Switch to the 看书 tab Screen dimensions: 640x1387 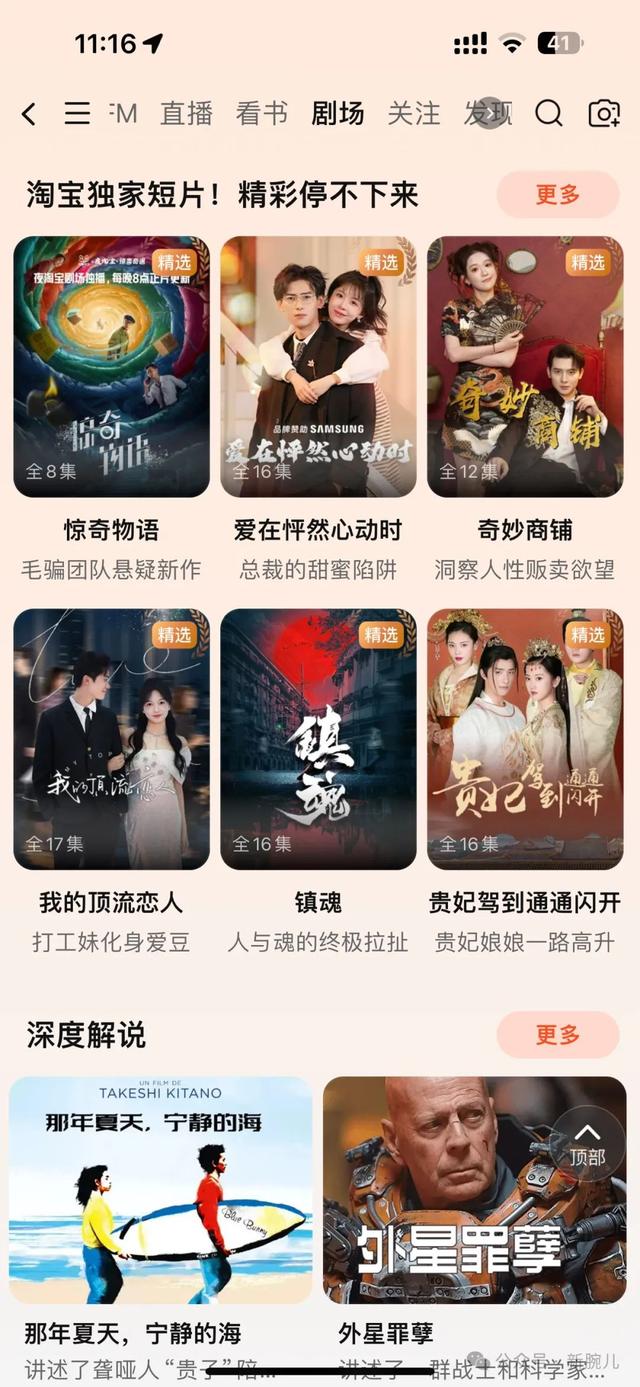tap(262, 114)
